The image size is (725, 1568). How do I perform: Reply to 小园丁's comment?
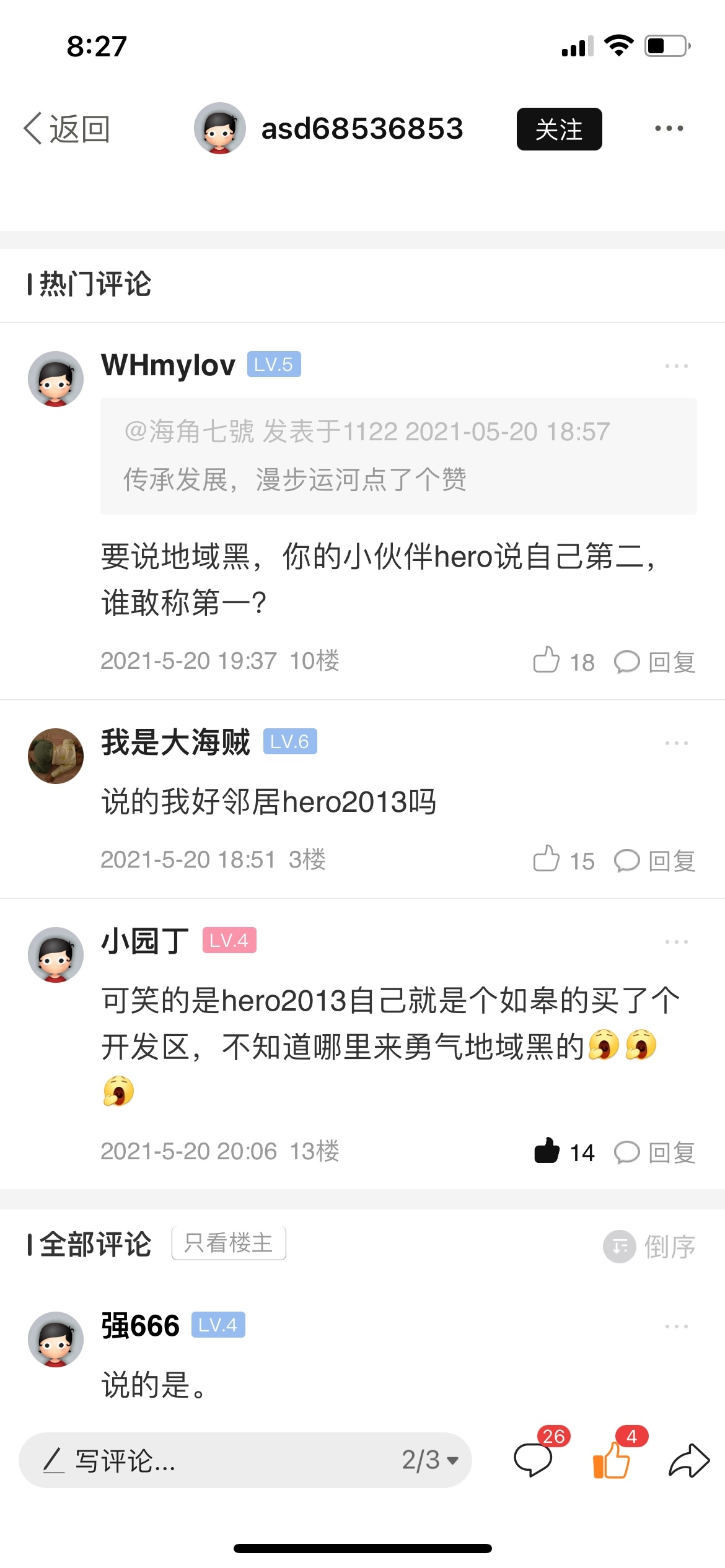654,1152
